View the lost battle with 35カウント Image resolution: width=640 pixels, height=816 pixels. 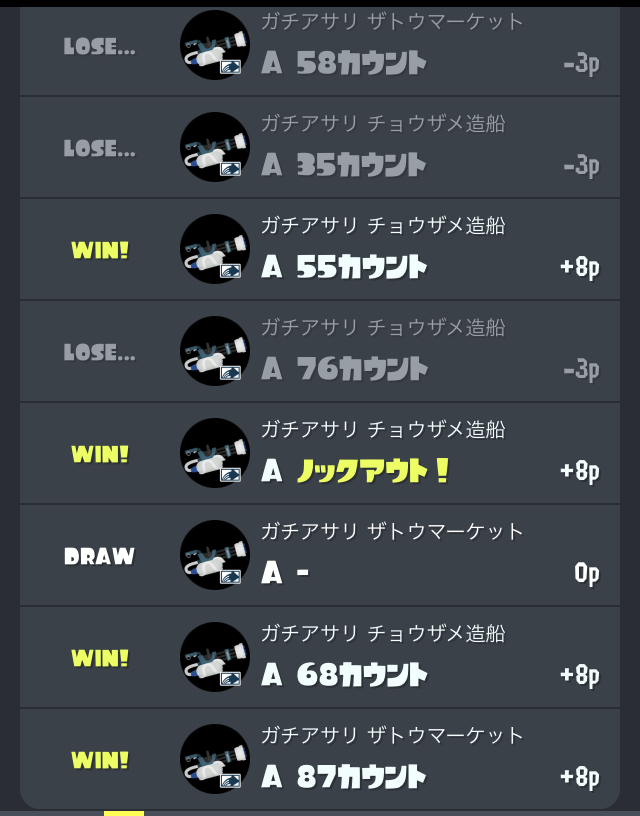tap(320, 148)
